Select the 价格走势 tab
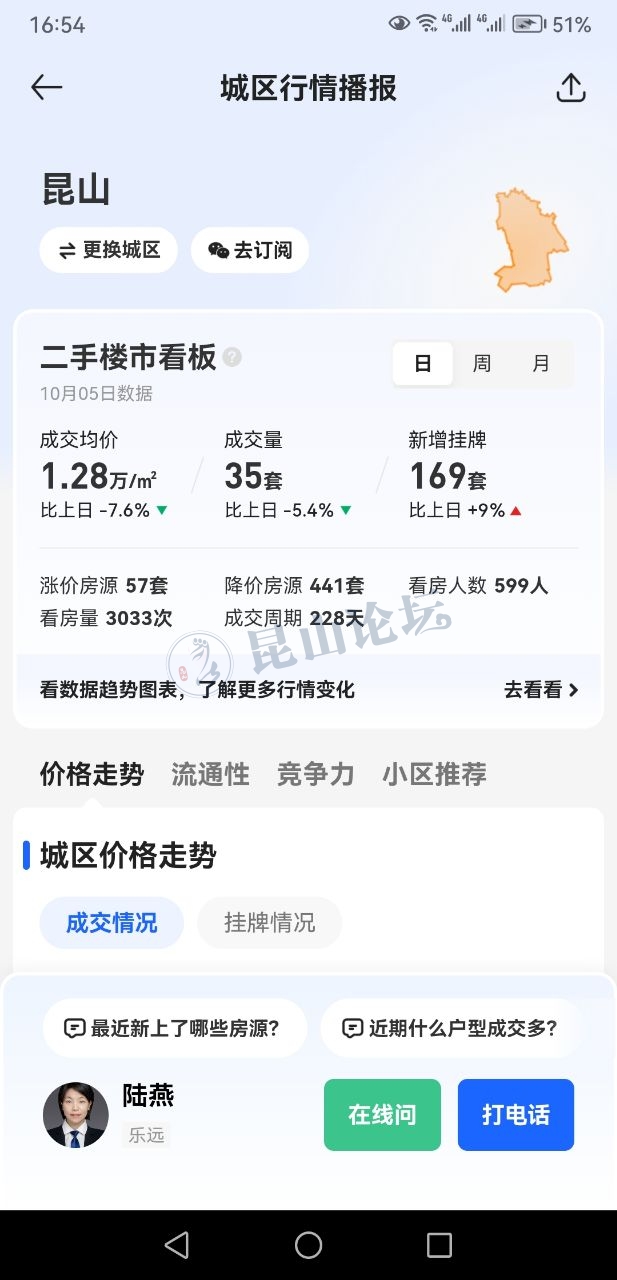 pyautogui.click(x=92, y=774)
